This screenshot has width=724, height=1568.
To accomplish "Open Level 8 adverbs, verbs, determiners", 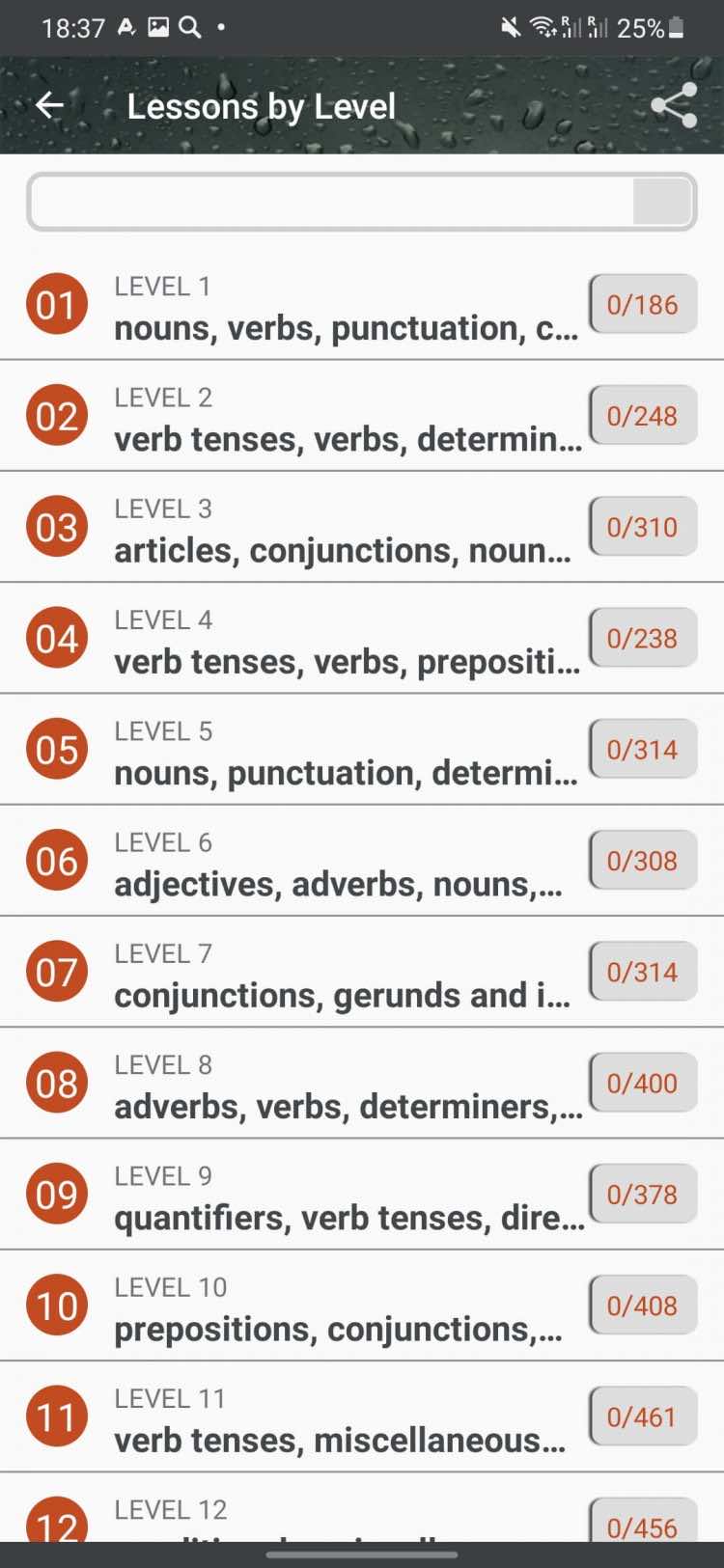I will click(x=346, y=1084).
